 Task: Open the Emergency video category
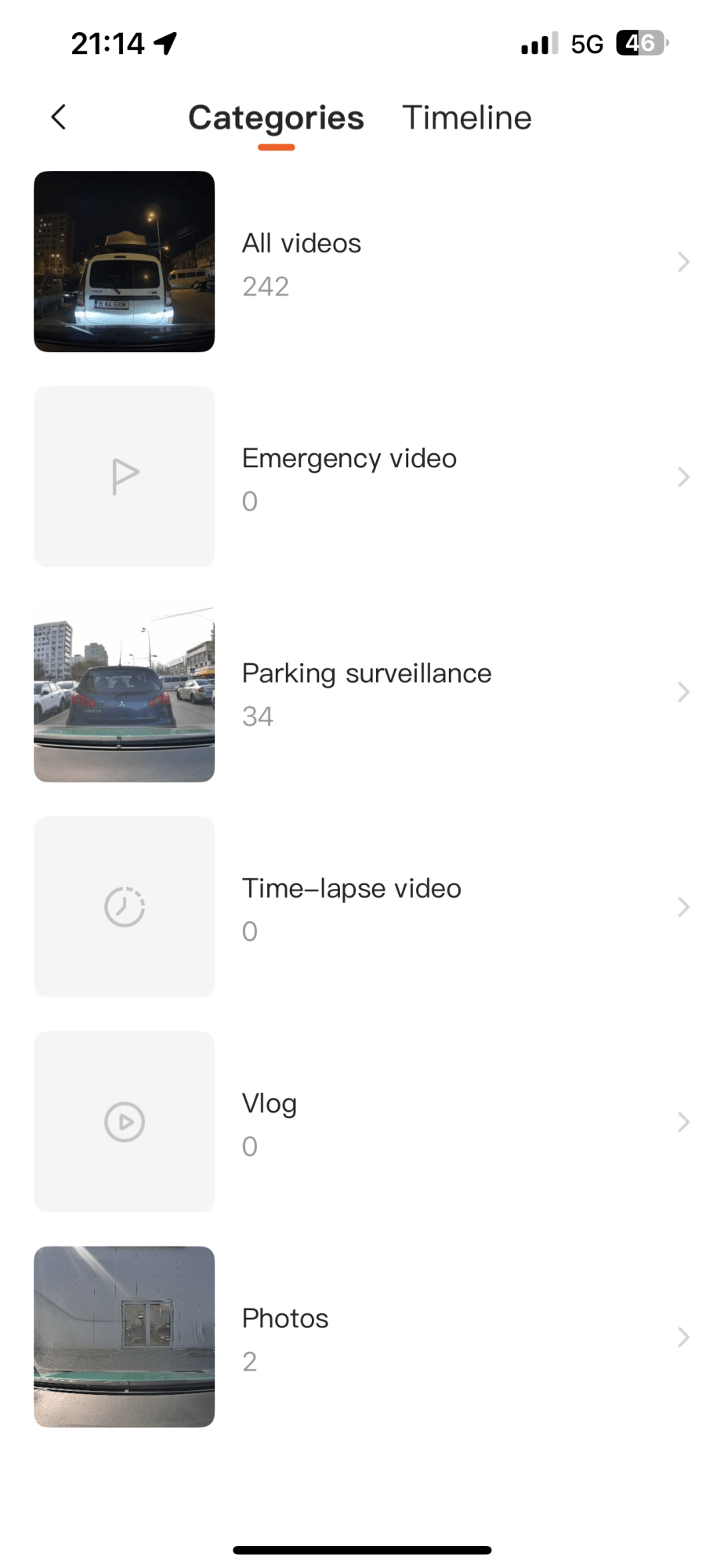[360, 477]
